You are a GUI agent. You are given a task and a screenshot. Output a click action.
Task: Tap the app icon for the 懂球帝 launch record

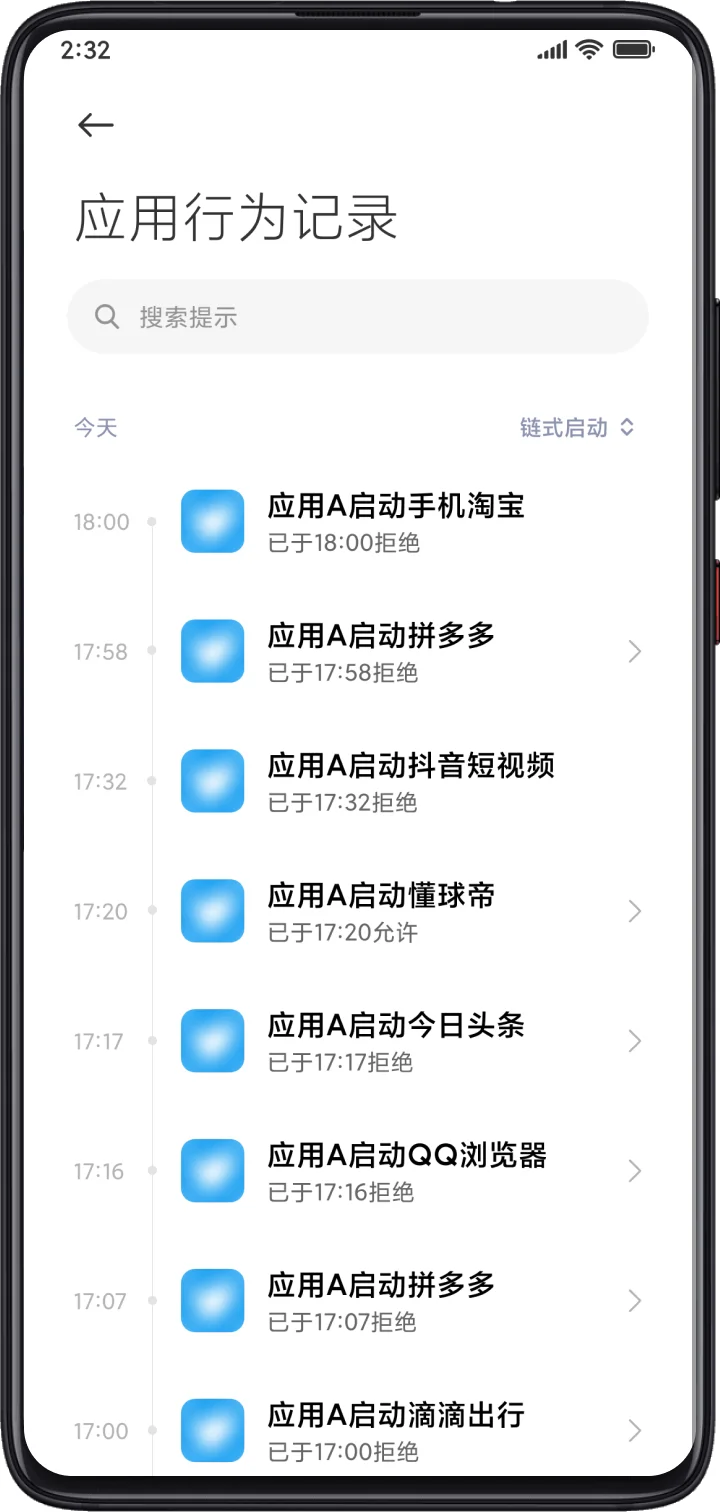(x=212, y=911)
